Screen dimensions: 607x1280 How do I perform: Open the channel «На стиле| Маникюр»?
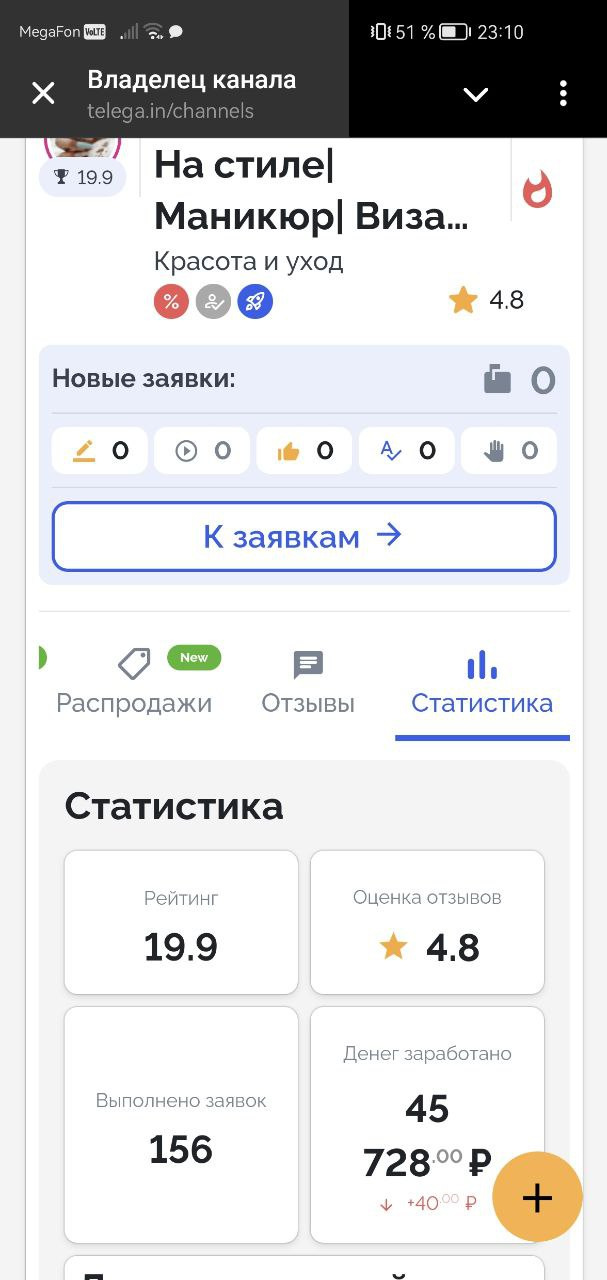click(310, 190)
